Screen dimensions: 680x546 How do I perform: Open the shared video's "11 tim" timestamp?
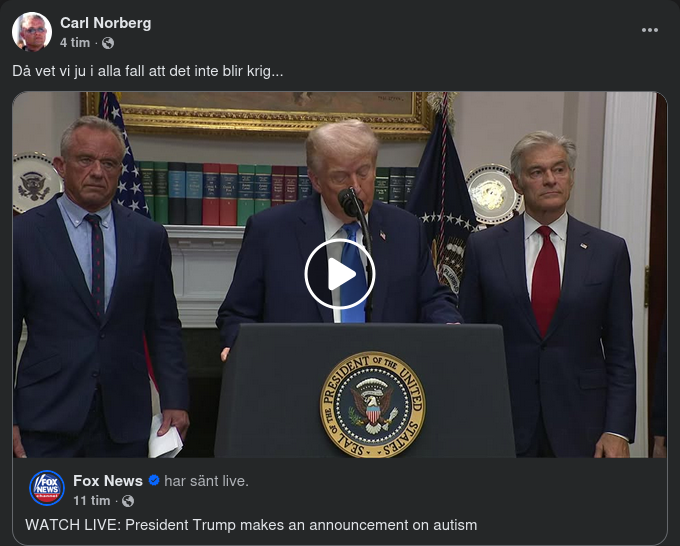click(x=91, y=500)
